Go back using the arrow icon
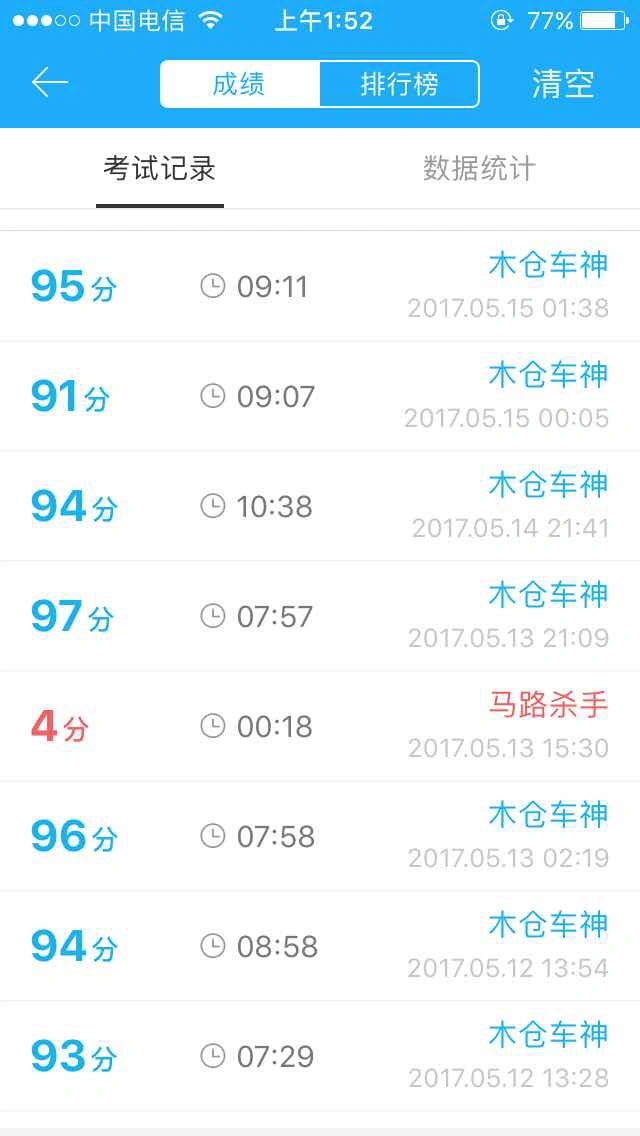This screenshot has height=1136, width=640. coord(49,83)
